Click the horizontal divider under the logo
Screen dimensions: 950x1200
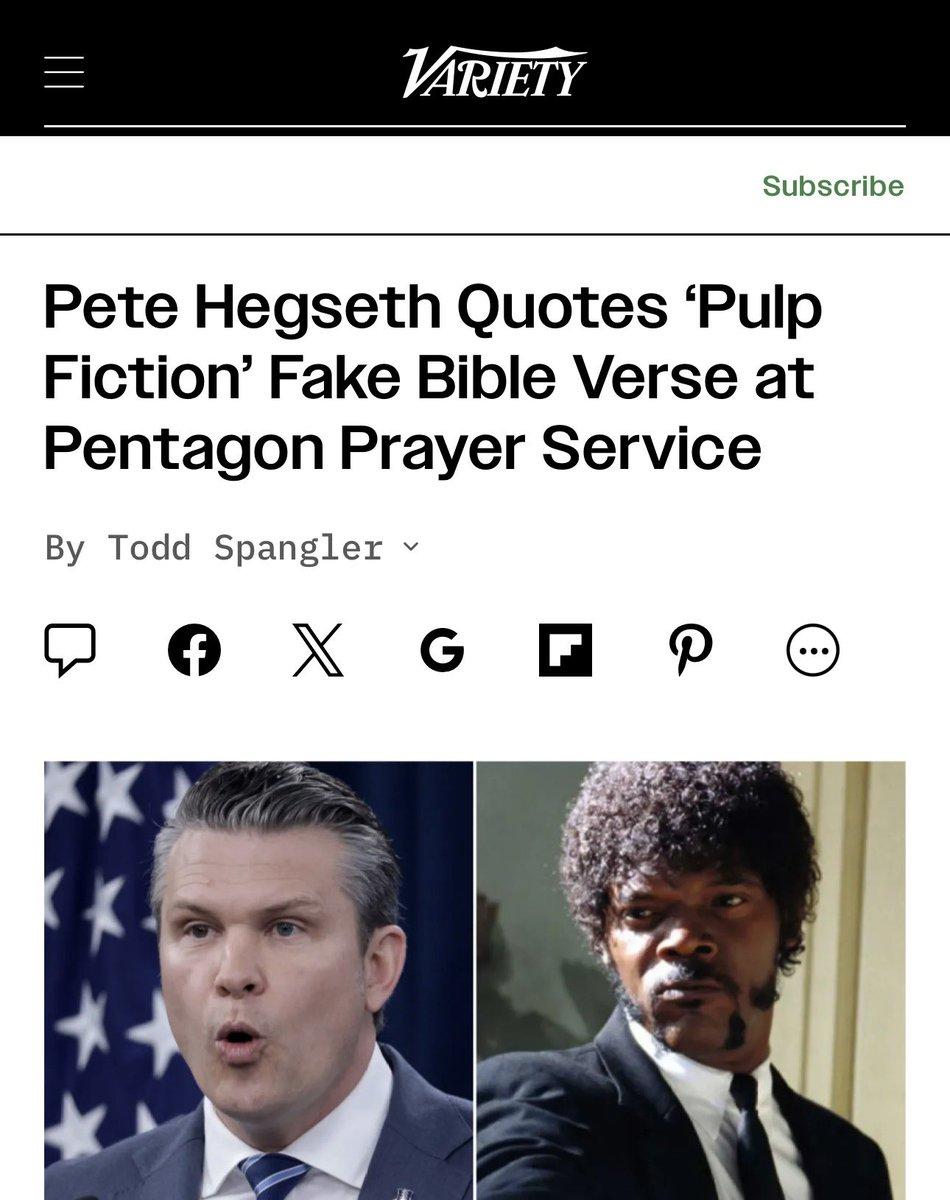(x=475, y=126)
